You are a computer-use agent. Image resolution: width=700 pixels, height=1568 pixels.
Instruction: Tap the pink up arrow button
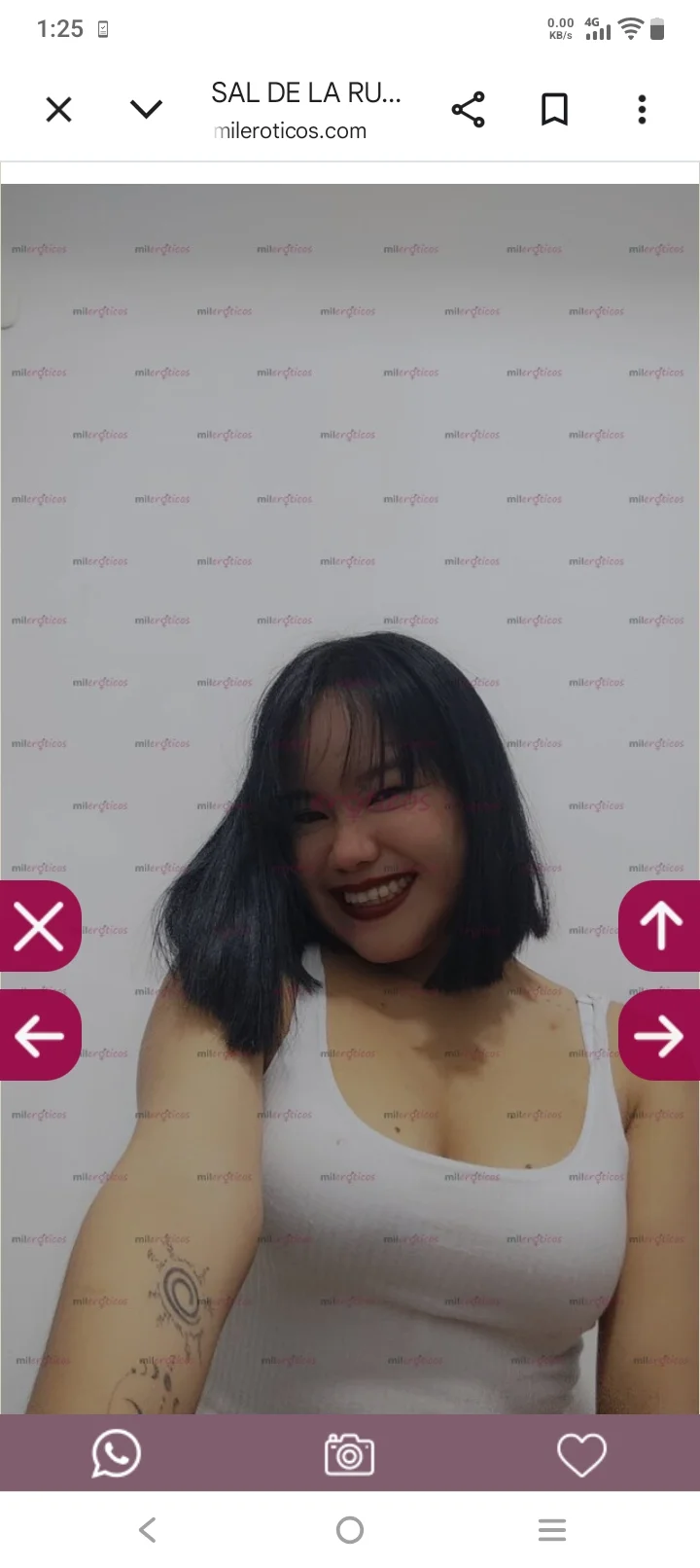660,926
